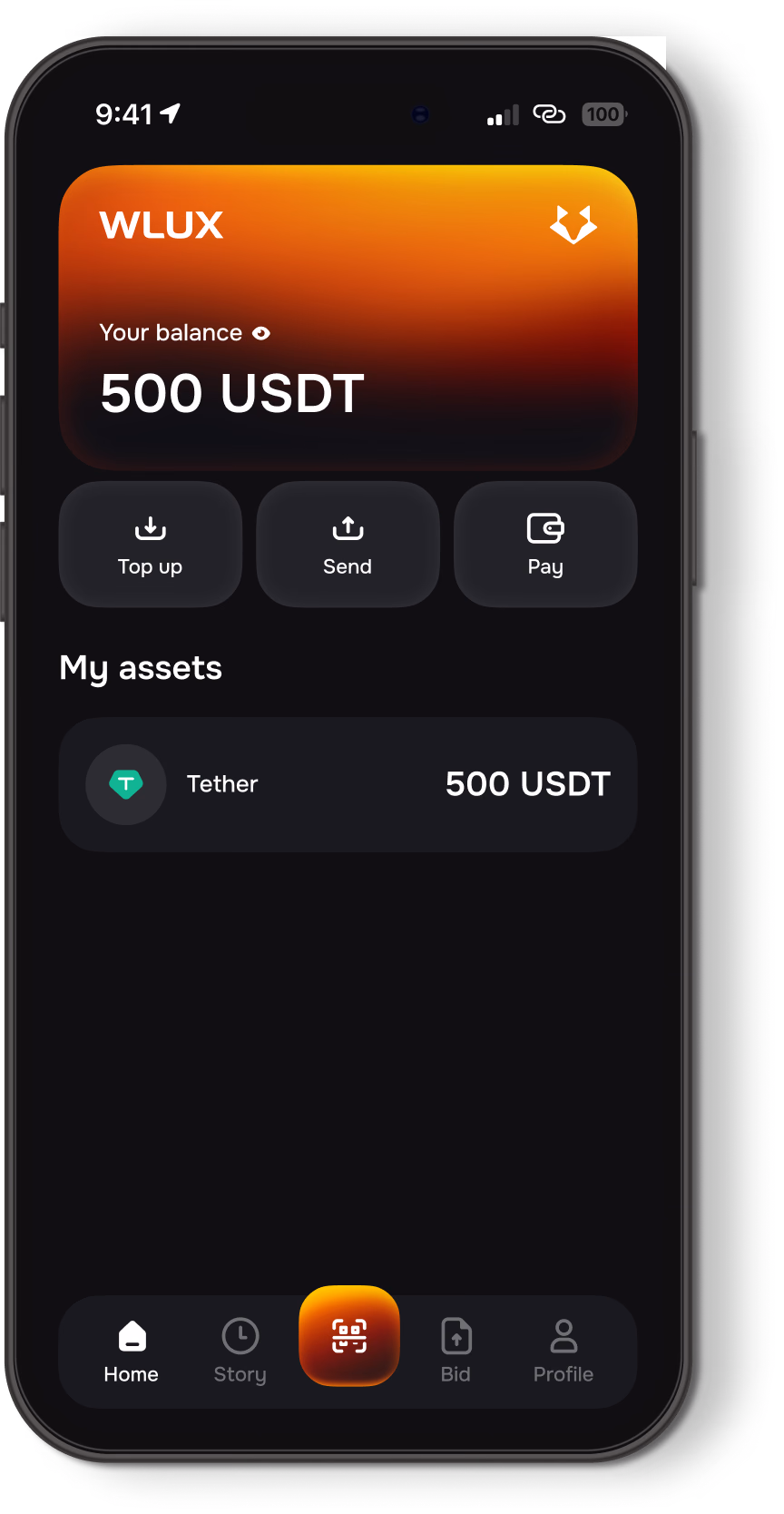Hide balance with the eye icon
The height and width of the screenshot is (1514, 784).
click(x=261, y=333)
